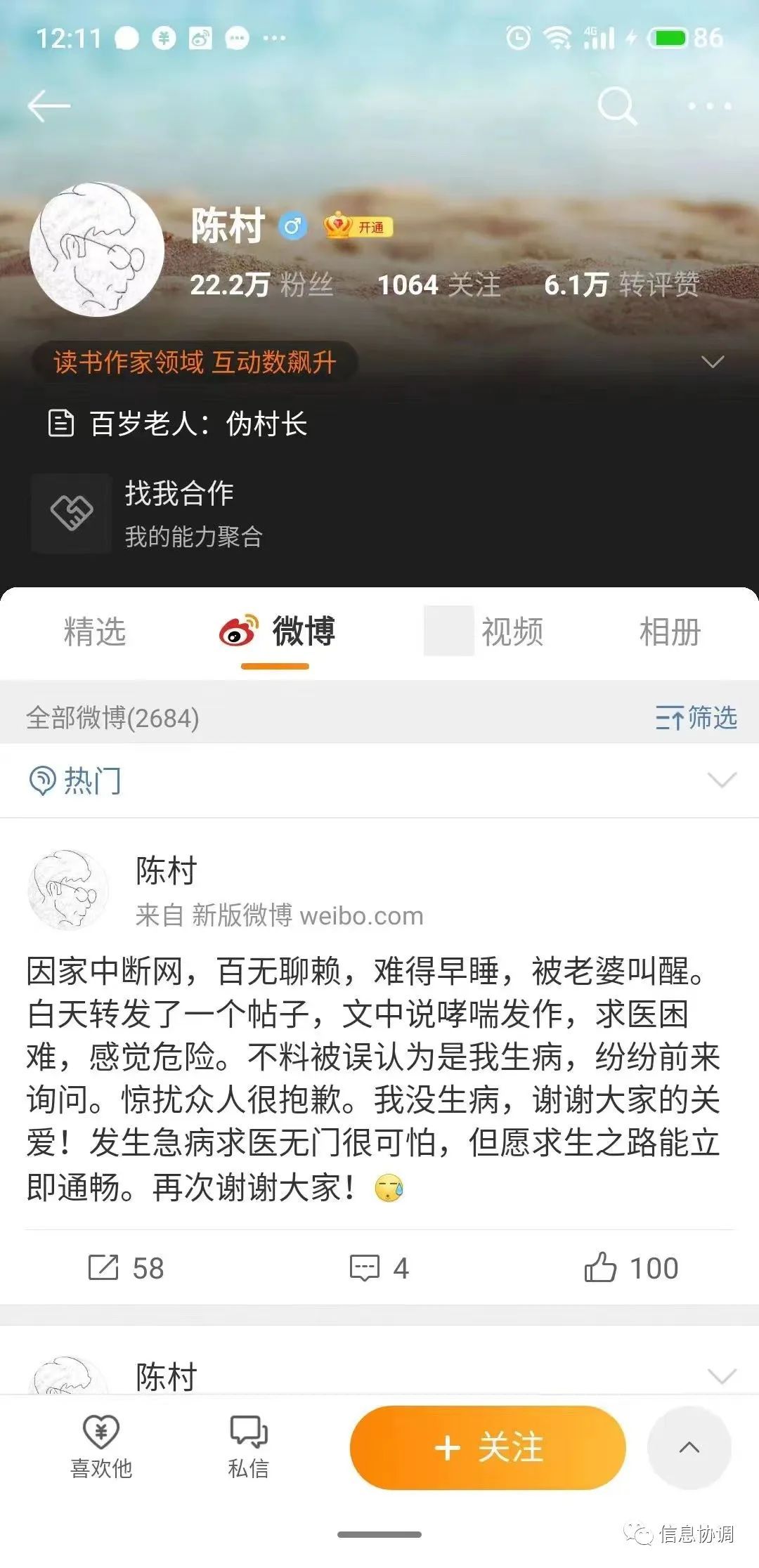Expand the 热门 section chevron
The height and width of the screenshot is (1568, 759).
pos(722,780)
